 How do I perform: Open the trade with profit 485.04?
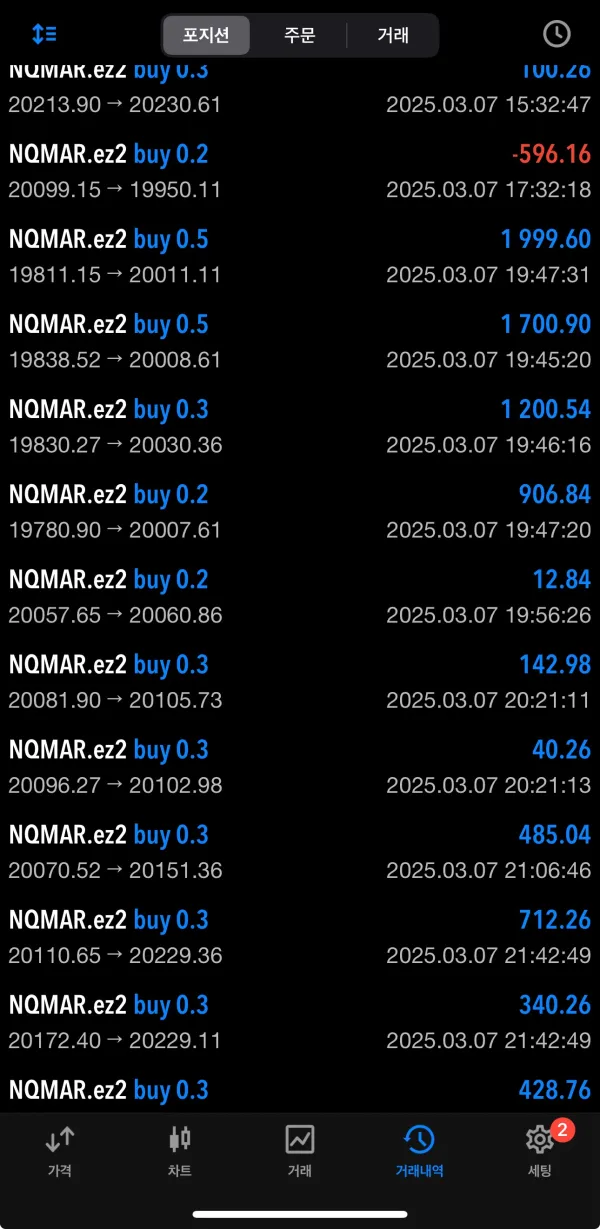[300, 851]
